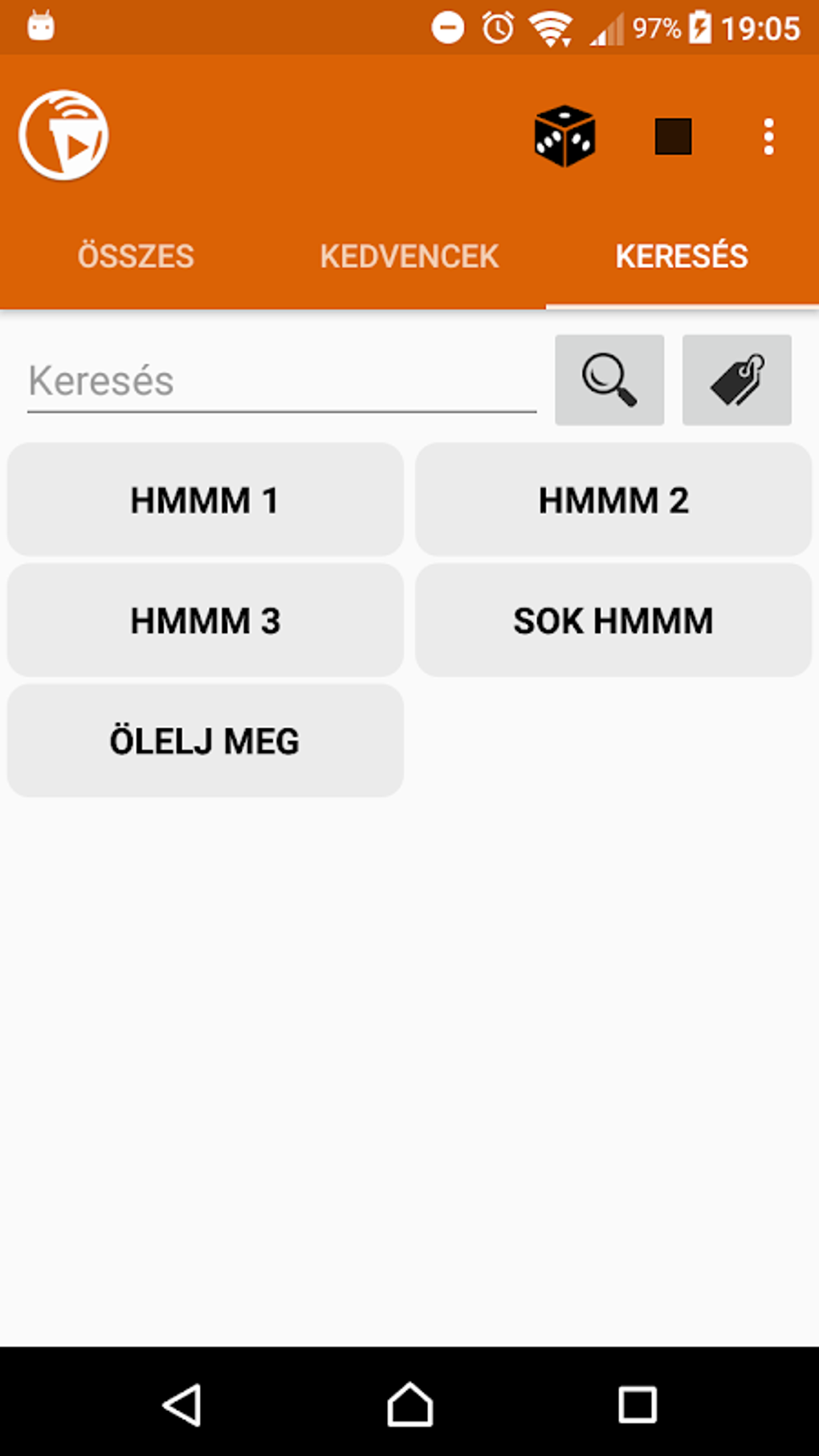Open the three-dot overflow menu

768,137
